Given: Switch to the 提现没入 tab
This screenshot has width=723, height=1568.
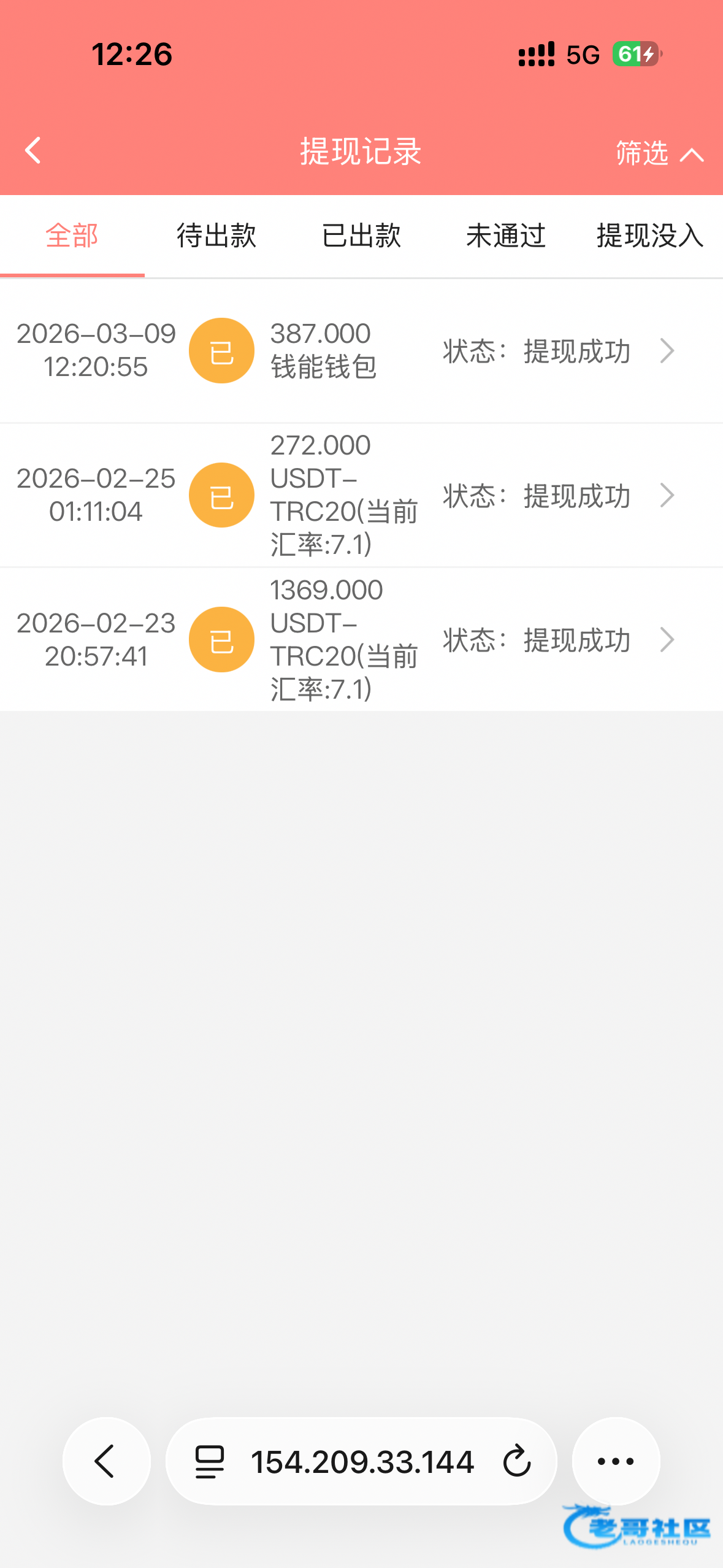Looking at the screenshot, I should pyautogui.click(x=649, y=236).
